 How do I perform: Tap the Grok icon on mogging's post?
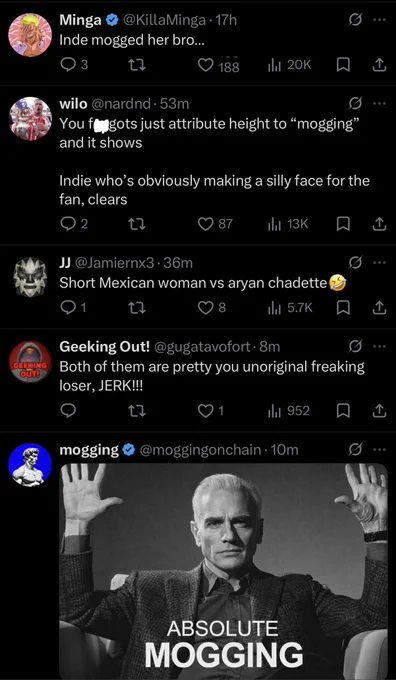coord(355,450)
